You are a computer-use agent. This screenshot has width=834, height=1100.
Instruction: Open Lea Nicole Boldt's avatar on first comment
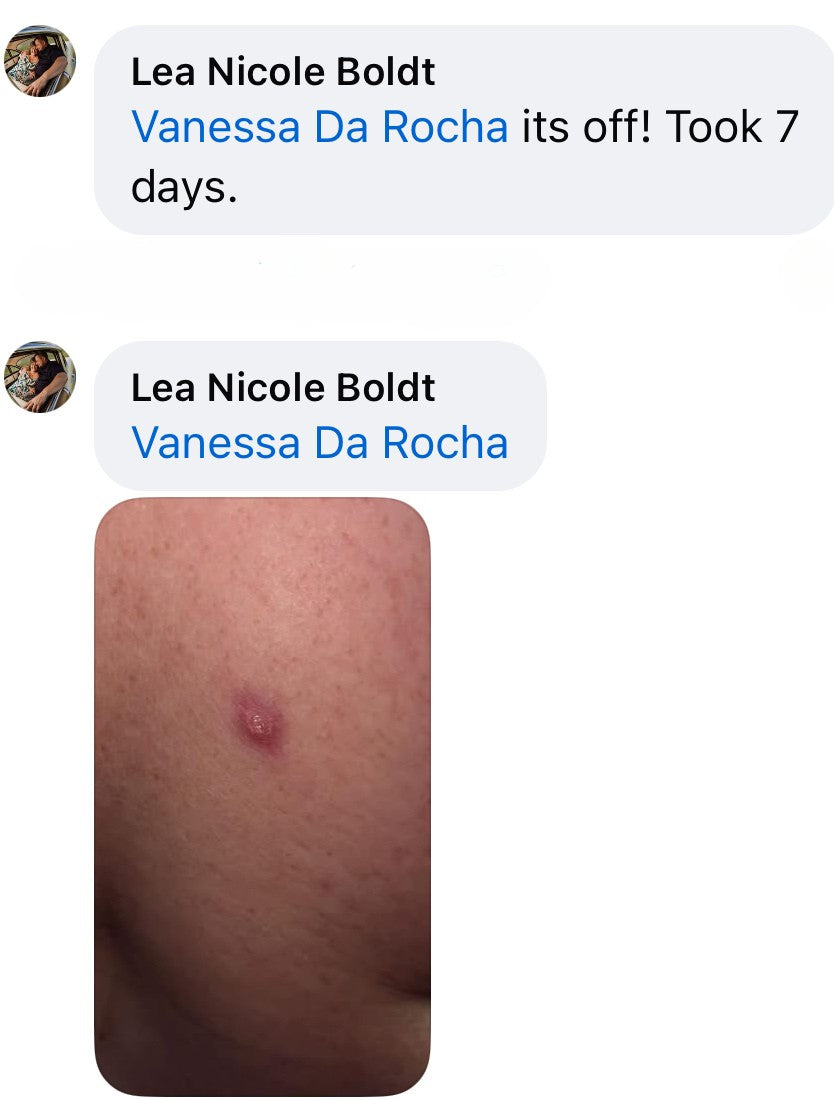40,61
